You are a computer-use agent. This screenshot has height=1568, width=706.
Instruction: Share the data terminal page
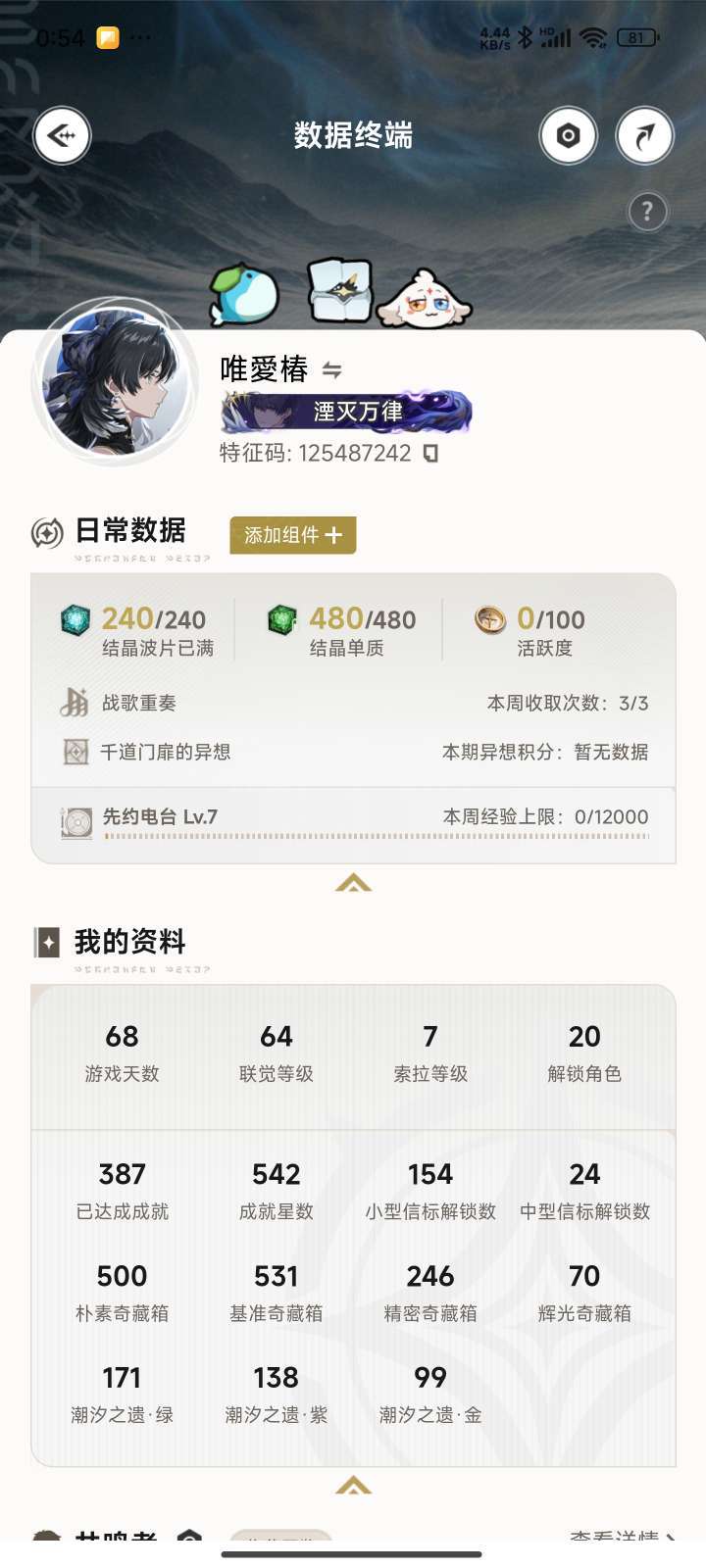point(644,135)
